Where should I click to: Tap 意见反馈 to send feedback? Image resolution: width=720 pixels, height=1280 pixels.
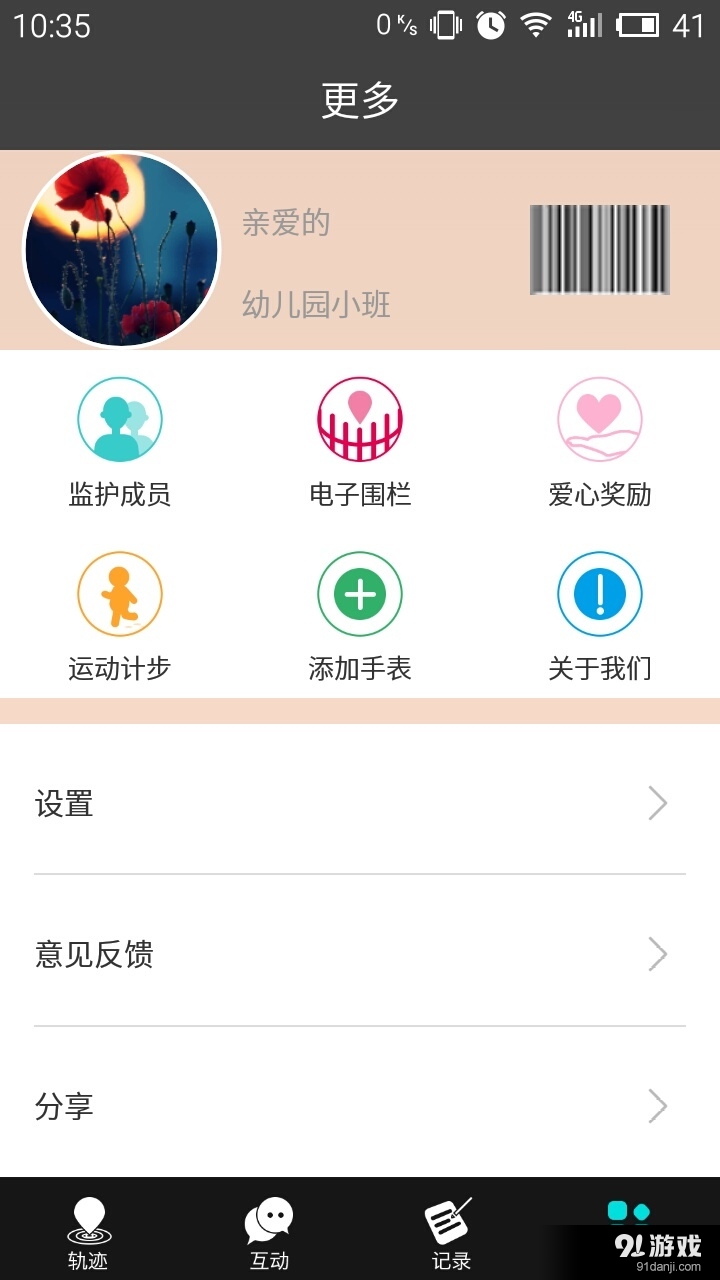95,955
